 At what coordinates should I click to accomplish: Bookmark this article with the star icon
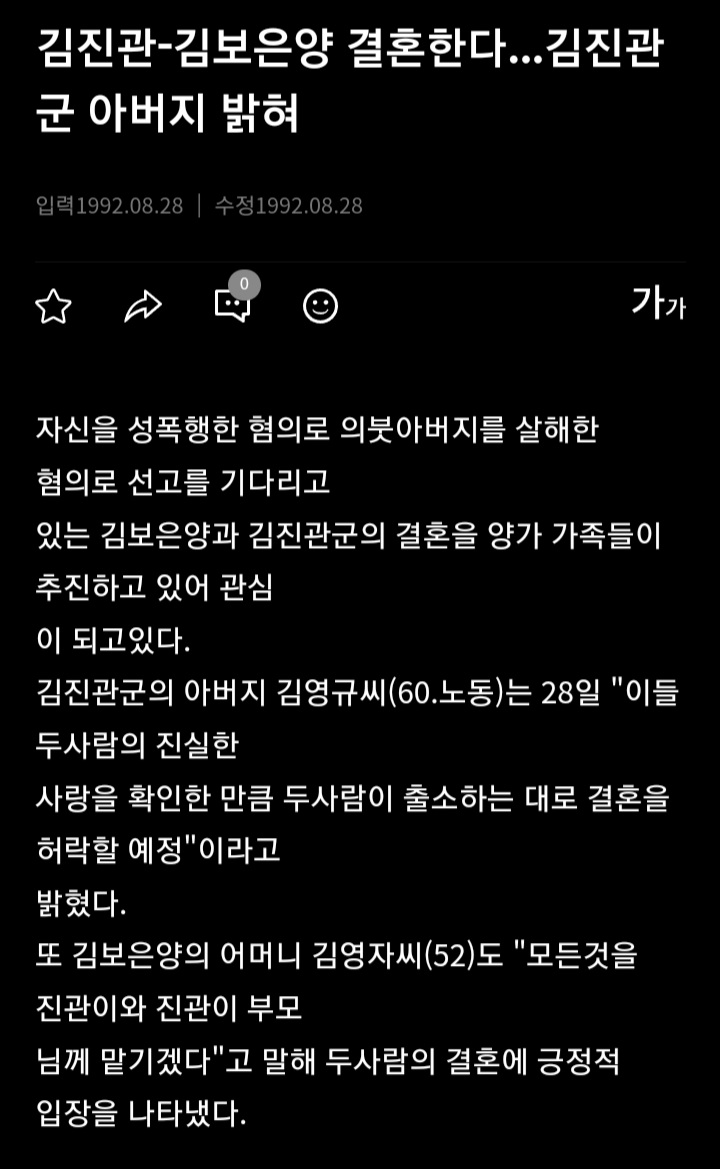tap(53, 306)
